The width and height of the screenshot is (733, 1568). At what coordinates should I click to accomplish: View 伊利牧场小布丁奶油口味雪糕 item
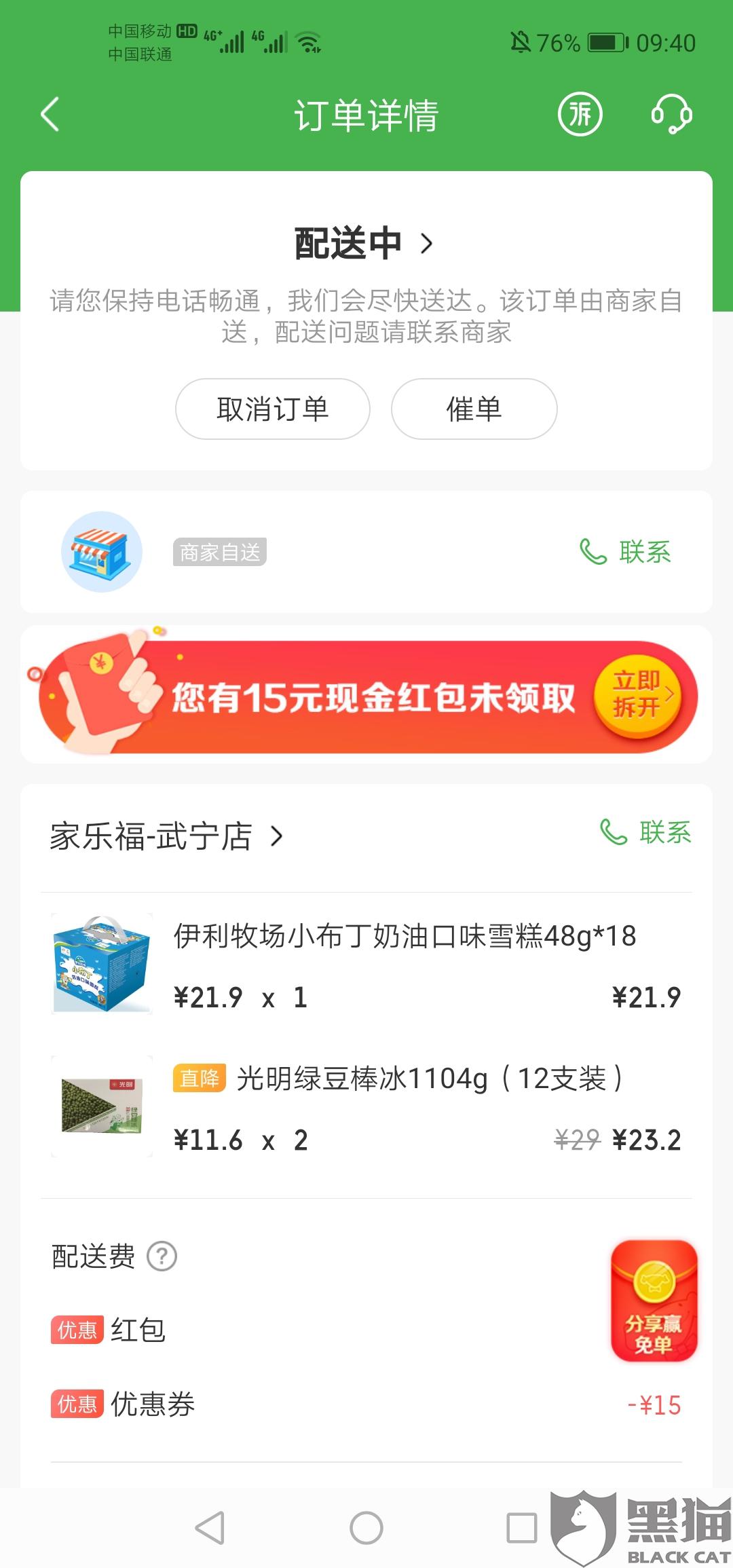(405, 937)
